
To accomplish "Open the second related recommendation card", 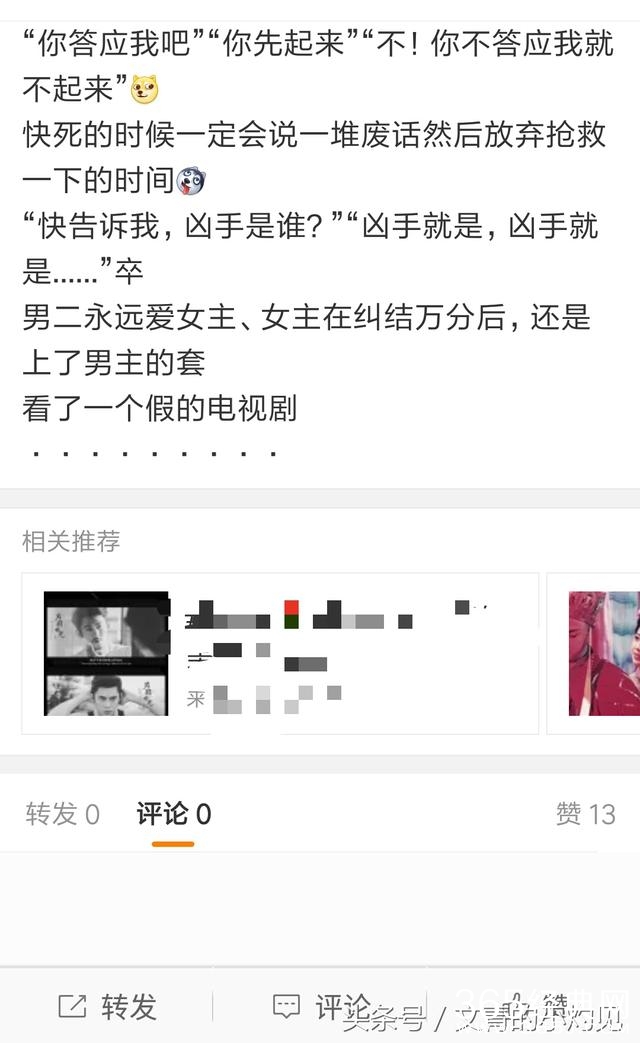I will (602, 653).
